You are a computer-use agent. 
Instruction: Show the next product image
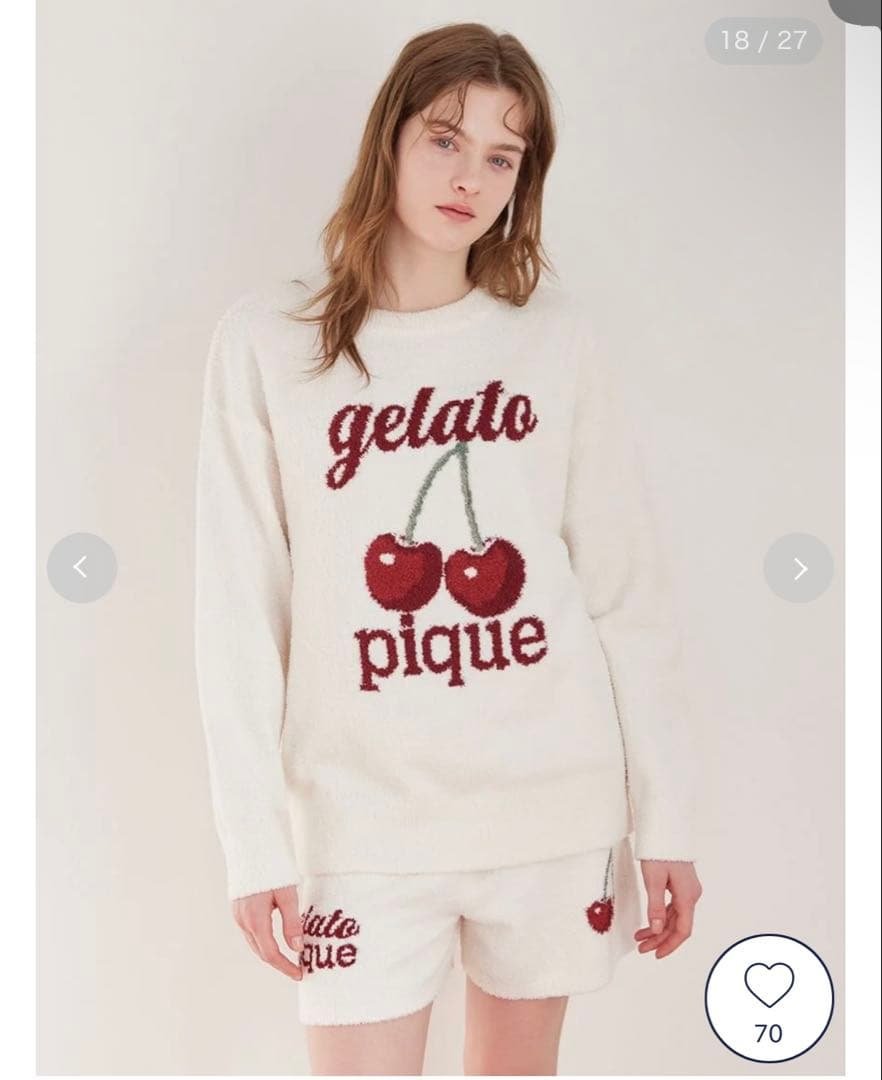coord(798,568)
